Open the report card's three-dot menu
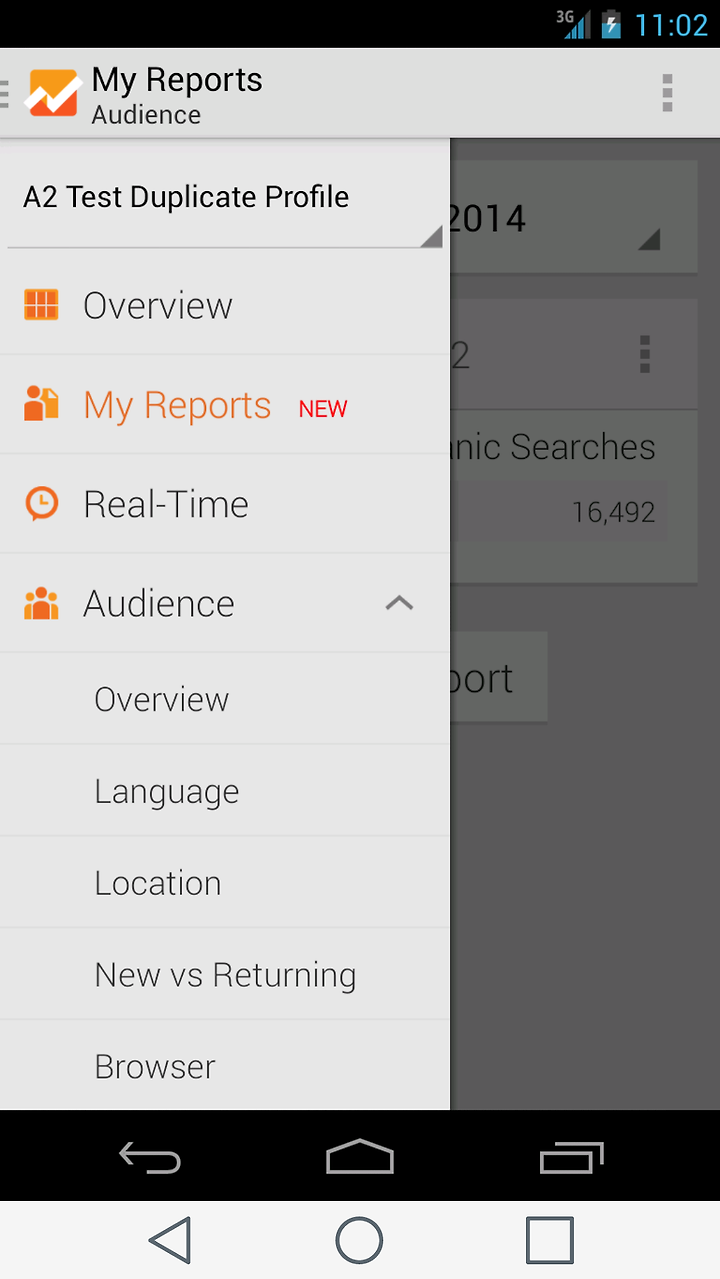The height and width of the screenshot is (1279, 720). pos(645,354)
